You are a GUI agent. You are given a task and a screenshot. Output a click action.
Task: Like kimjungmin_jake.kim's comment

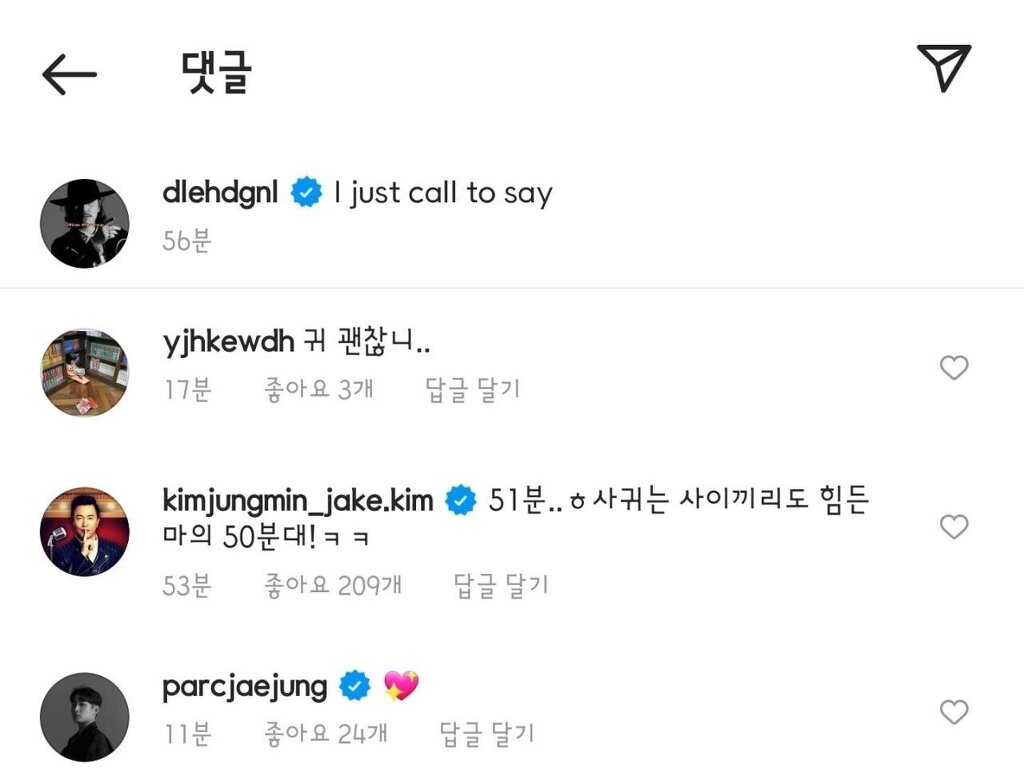click(x=954, y=527)
